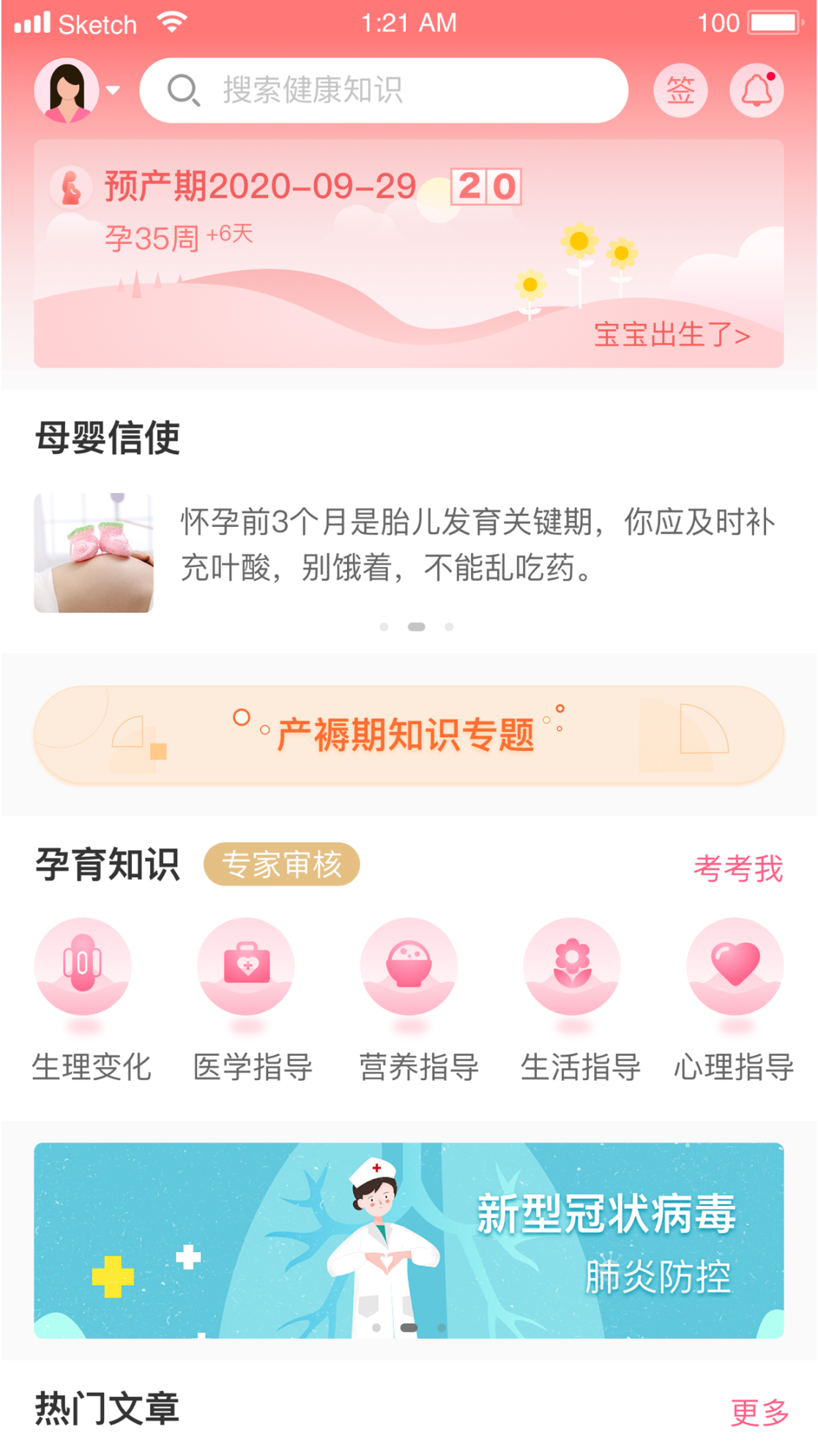Open the 新型冠状病毒肺炎防控 banner
Viewport: 818px width, 1456px height.
coord(409,1238)
